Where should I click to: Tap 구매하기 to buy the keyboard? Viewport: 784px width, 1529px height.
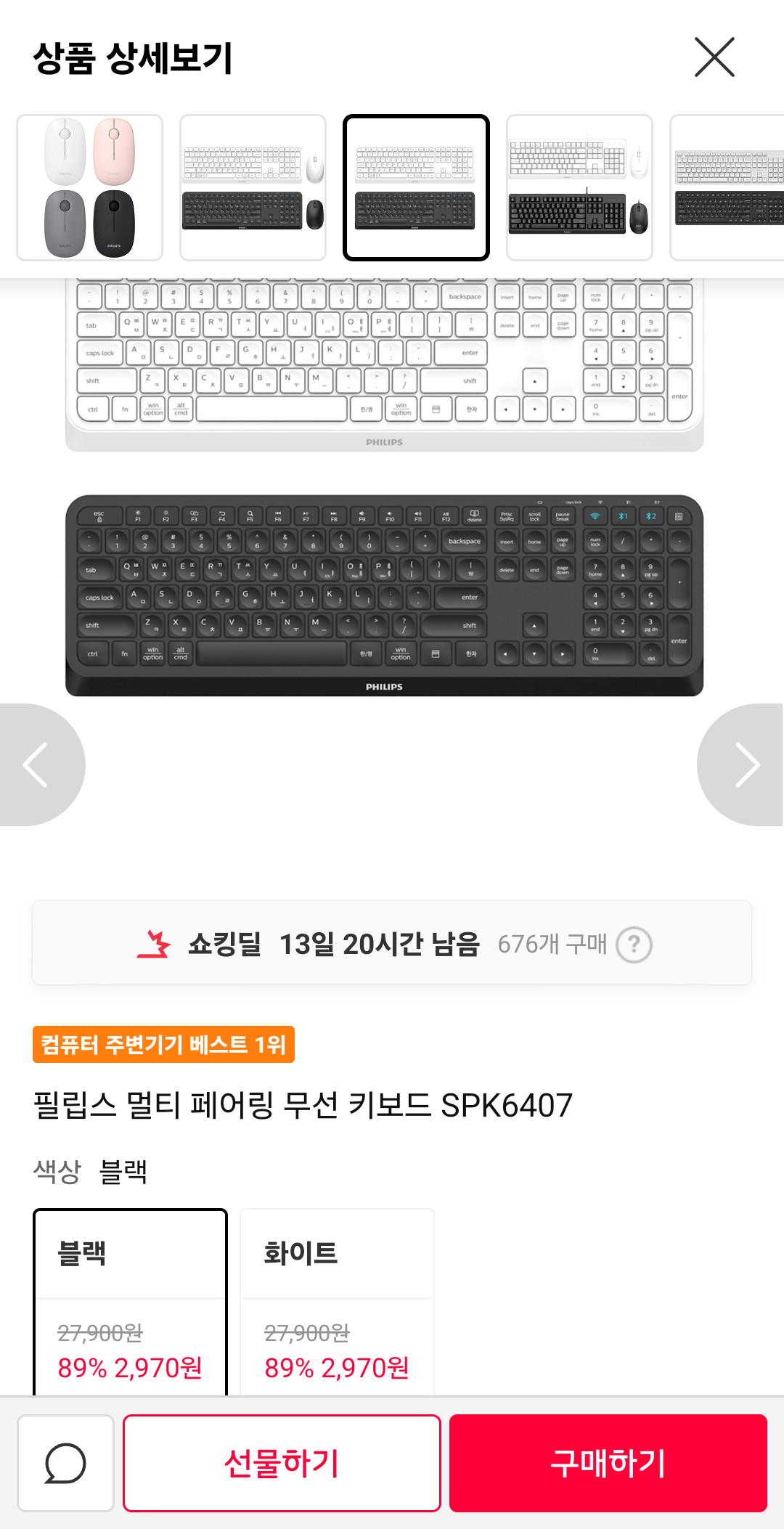pyautogui.click(x=608, y=1463)
